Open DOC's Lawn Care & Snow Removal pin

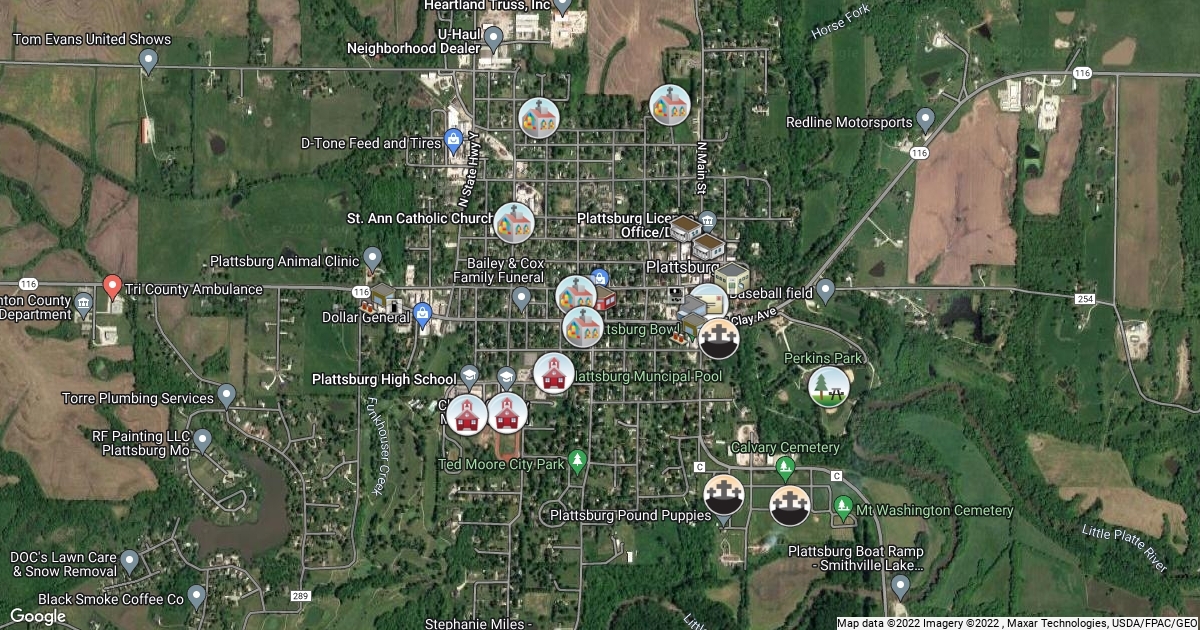pos(130,560)
